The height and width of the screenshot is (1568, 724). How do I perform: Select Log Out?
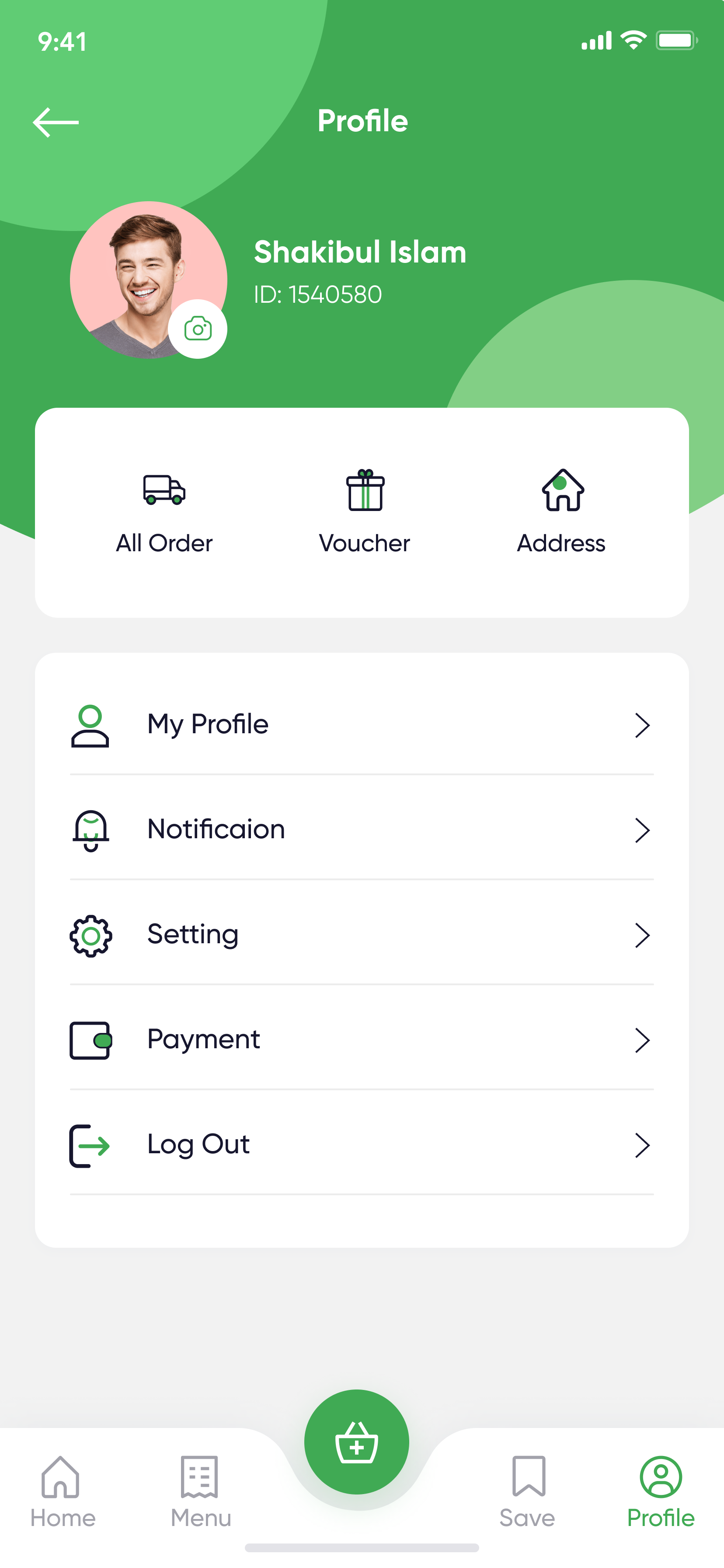pos(362,1145)
